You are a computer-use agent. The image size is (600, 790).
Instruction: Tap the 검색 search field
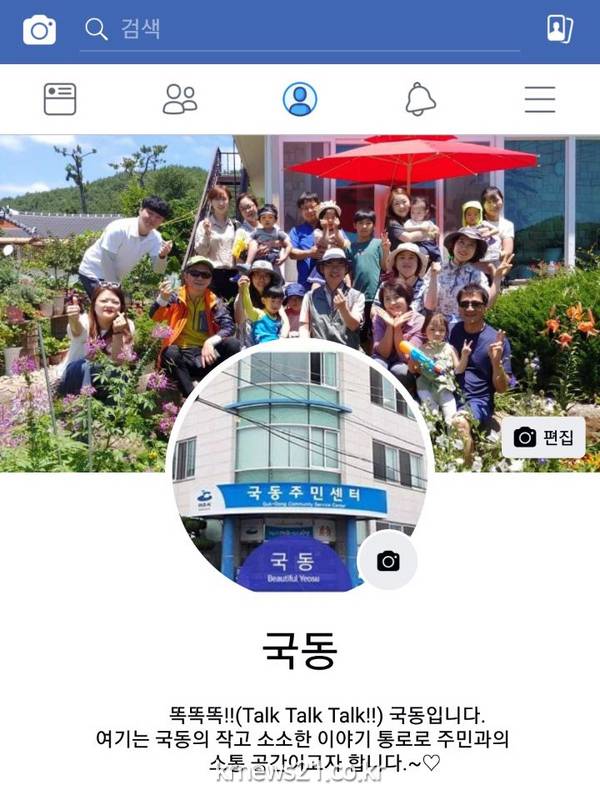coord(300,30)
